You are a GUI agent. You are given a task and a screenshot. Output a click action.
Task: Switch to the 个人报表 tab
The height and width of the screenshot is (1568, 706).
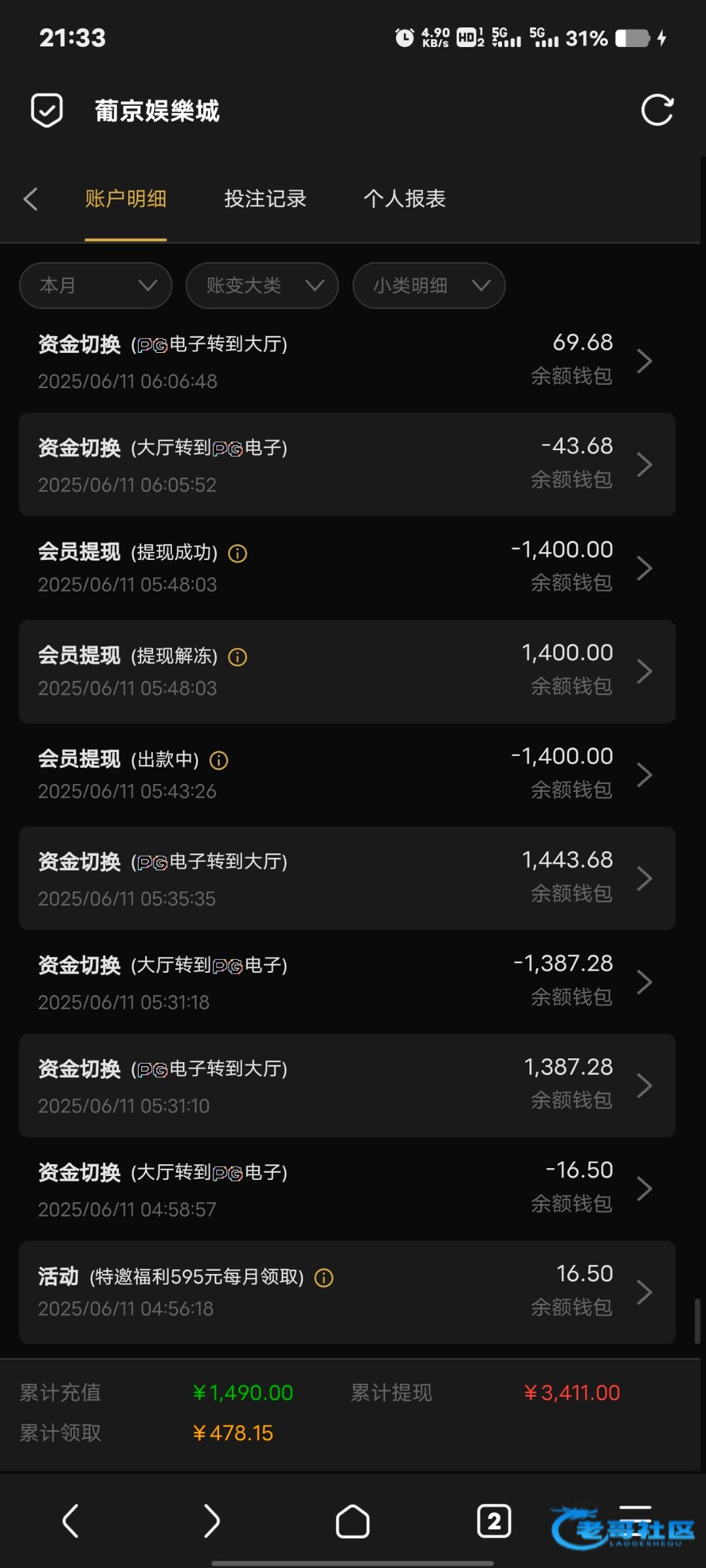coord(405,199)
